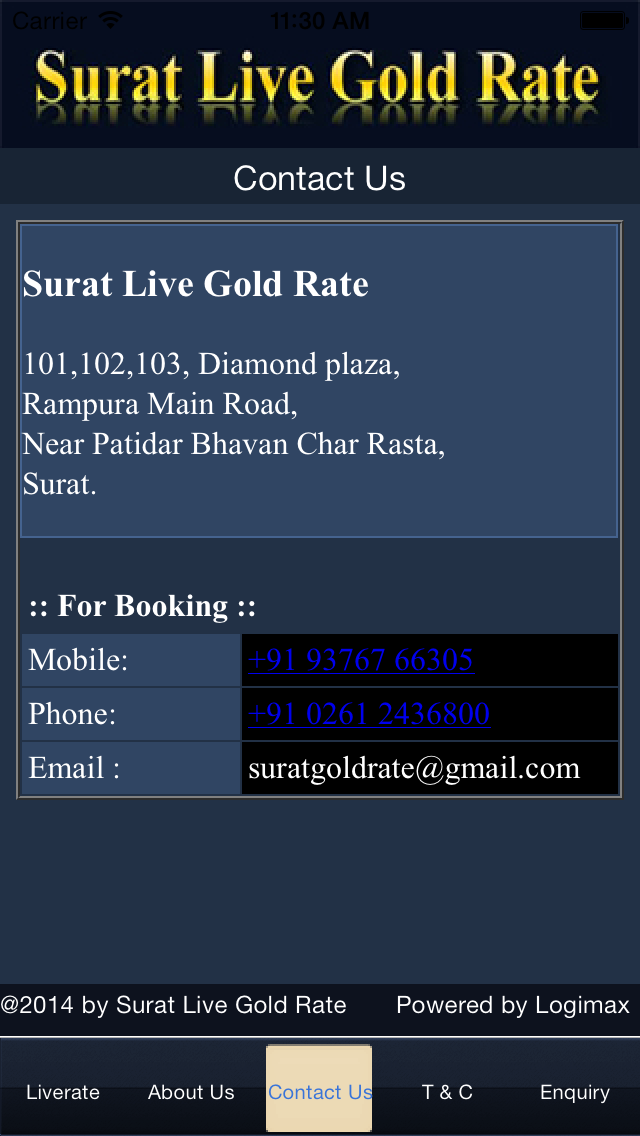The height and width of the screenshot is (1136, 640).
Task: Select the Contact Us tab
Action: click(320, 1088)
